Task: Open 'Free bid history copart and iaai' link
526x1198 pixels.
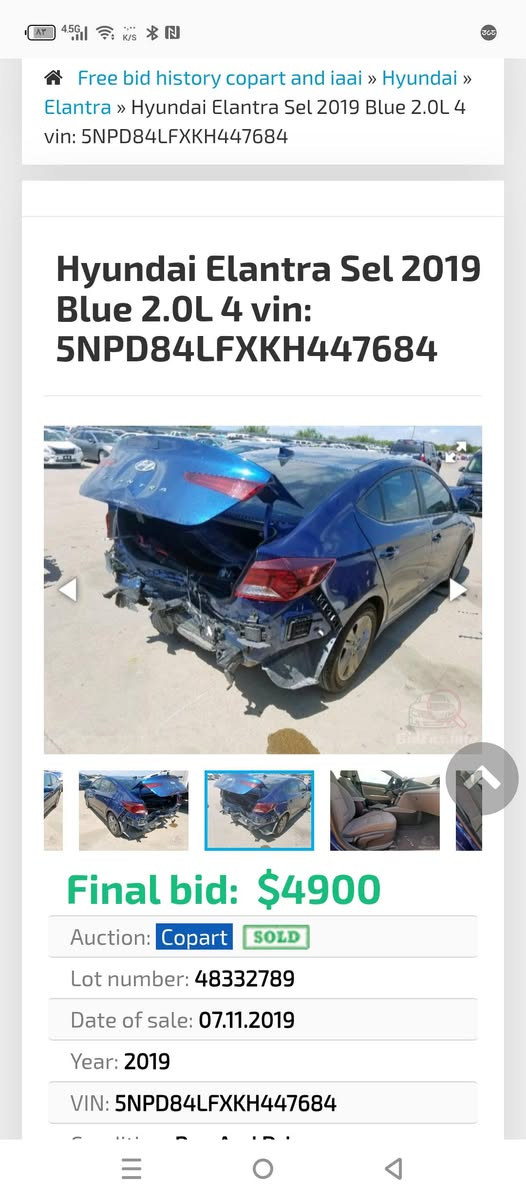Action: pos(220,78)
